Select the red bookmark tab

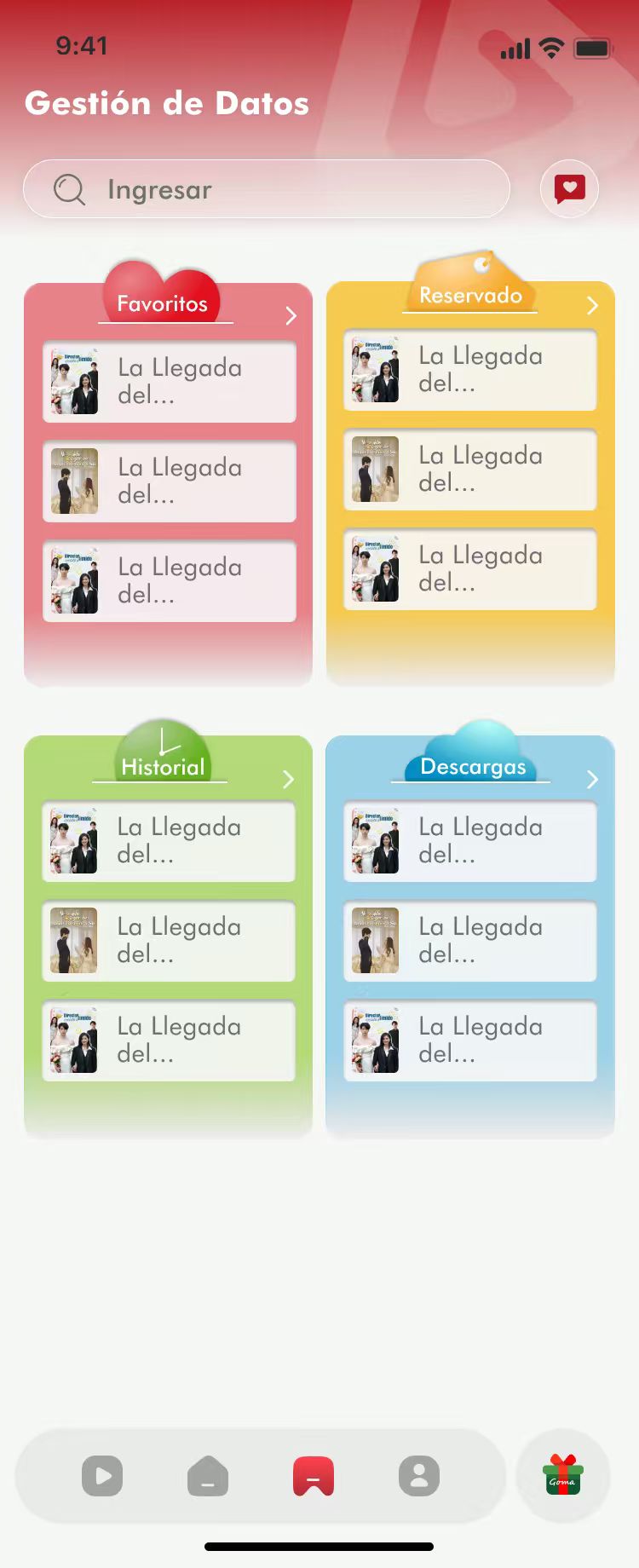click(314, 1476)
